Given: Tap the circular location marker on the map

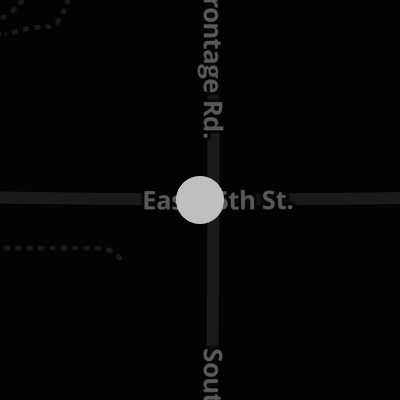Looking at the screenshot, I should [200, 200].
